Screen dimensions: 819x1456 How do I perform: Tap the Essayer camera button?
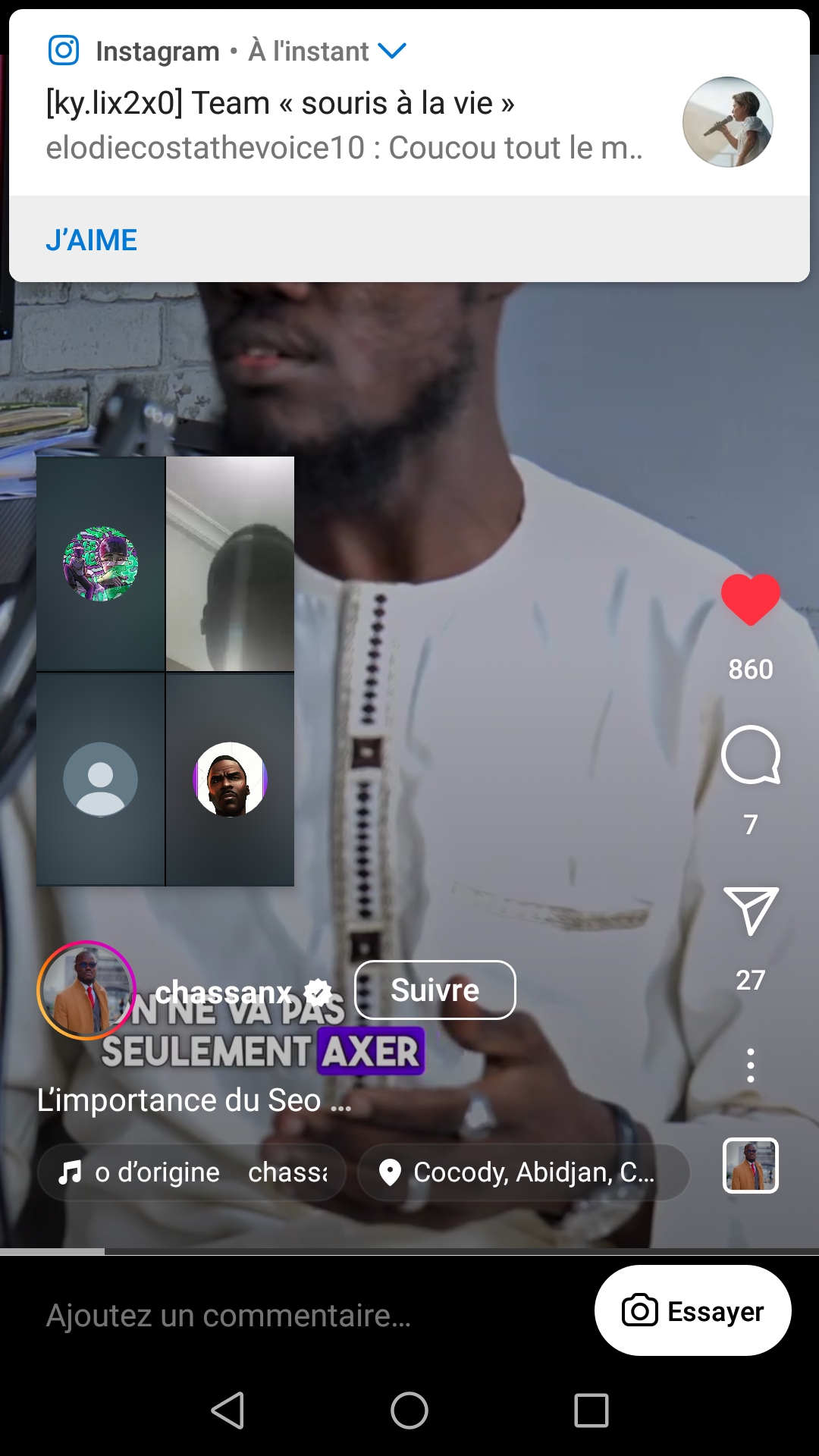point(692,1311)
